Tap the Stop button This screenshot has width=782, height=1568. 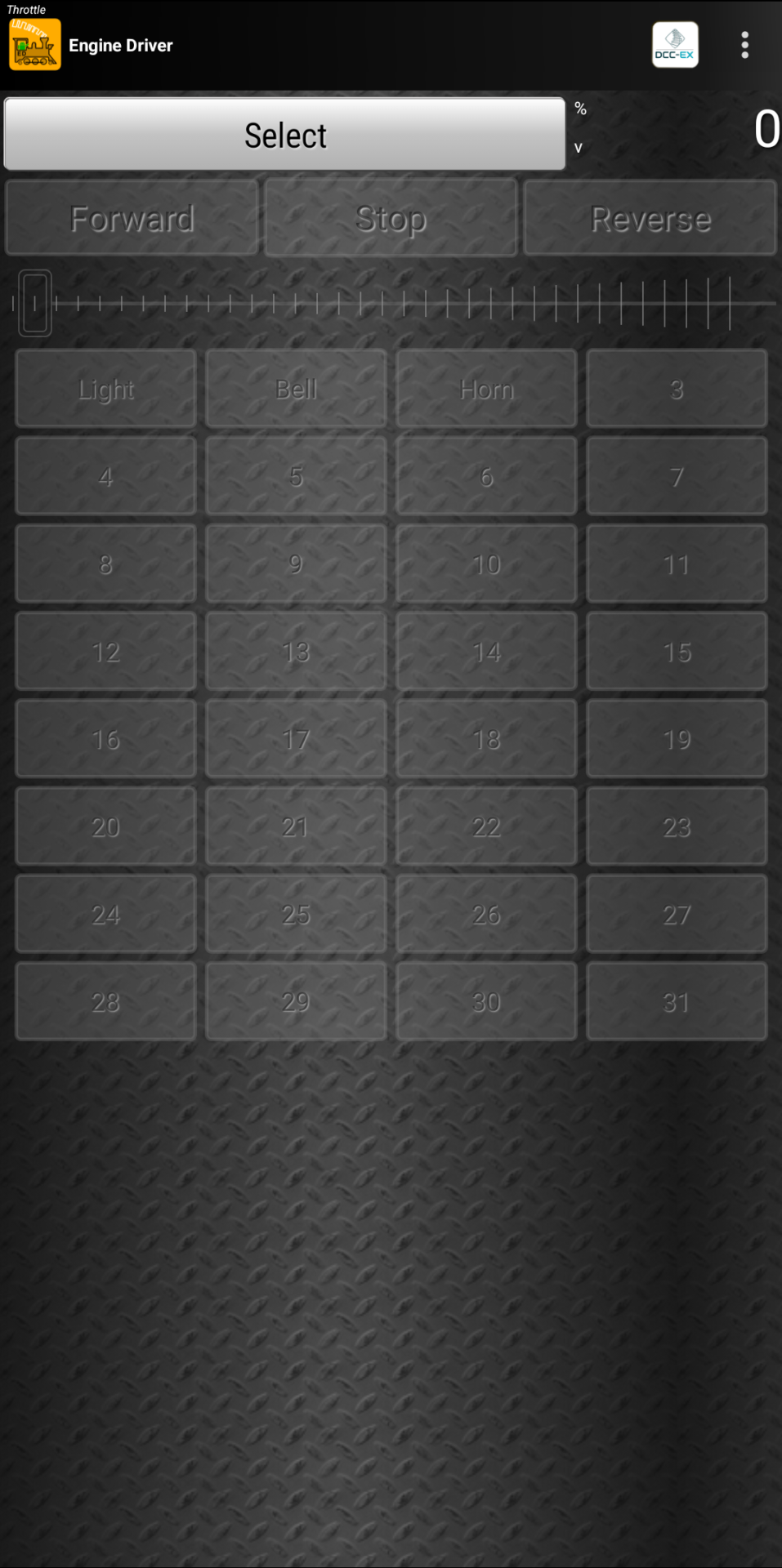coord(391,218)
